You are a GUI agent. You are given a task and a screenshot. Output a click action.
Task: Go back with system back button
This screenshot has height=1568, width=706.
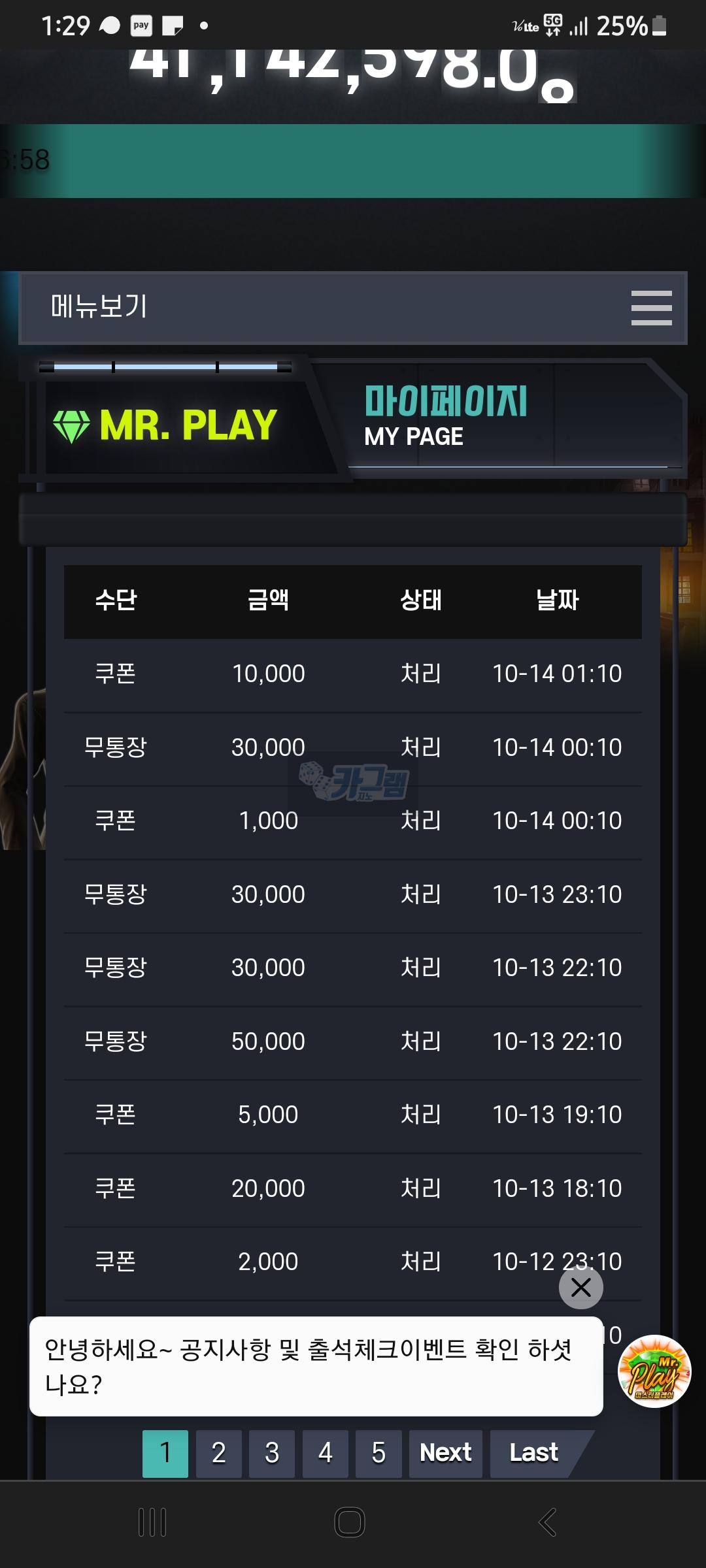(548, 1522)
